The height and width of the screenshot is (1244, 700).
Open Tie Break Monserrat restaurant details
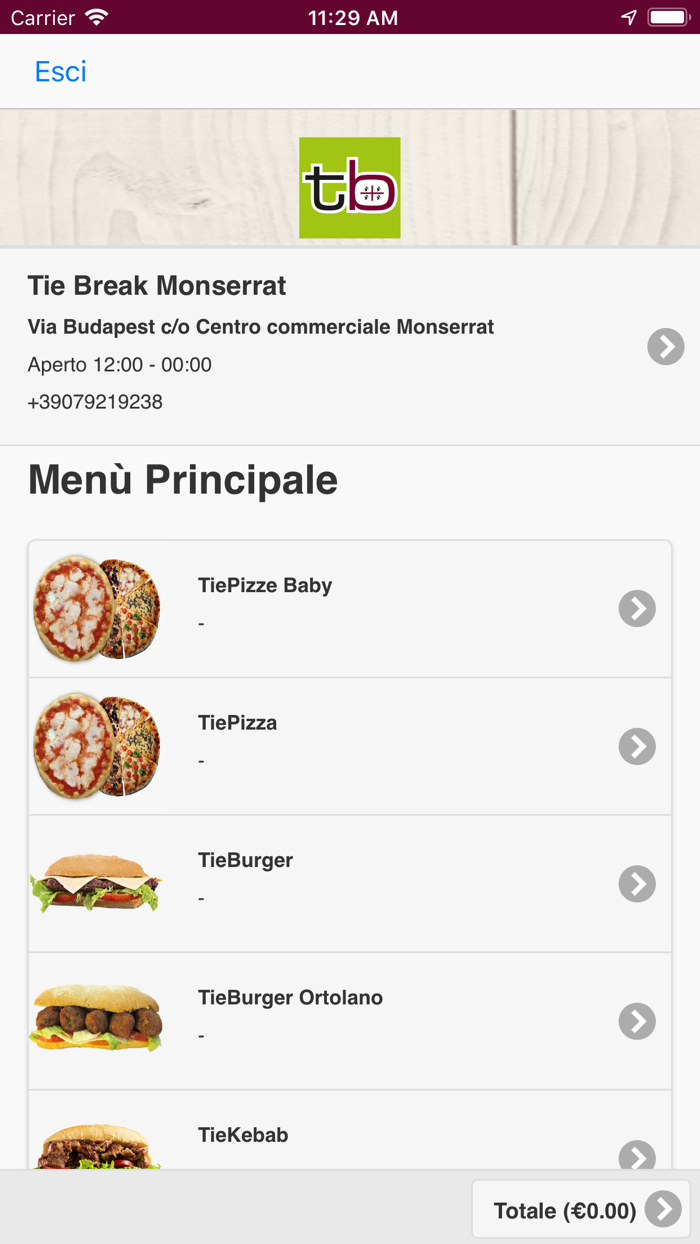point(350,346)
